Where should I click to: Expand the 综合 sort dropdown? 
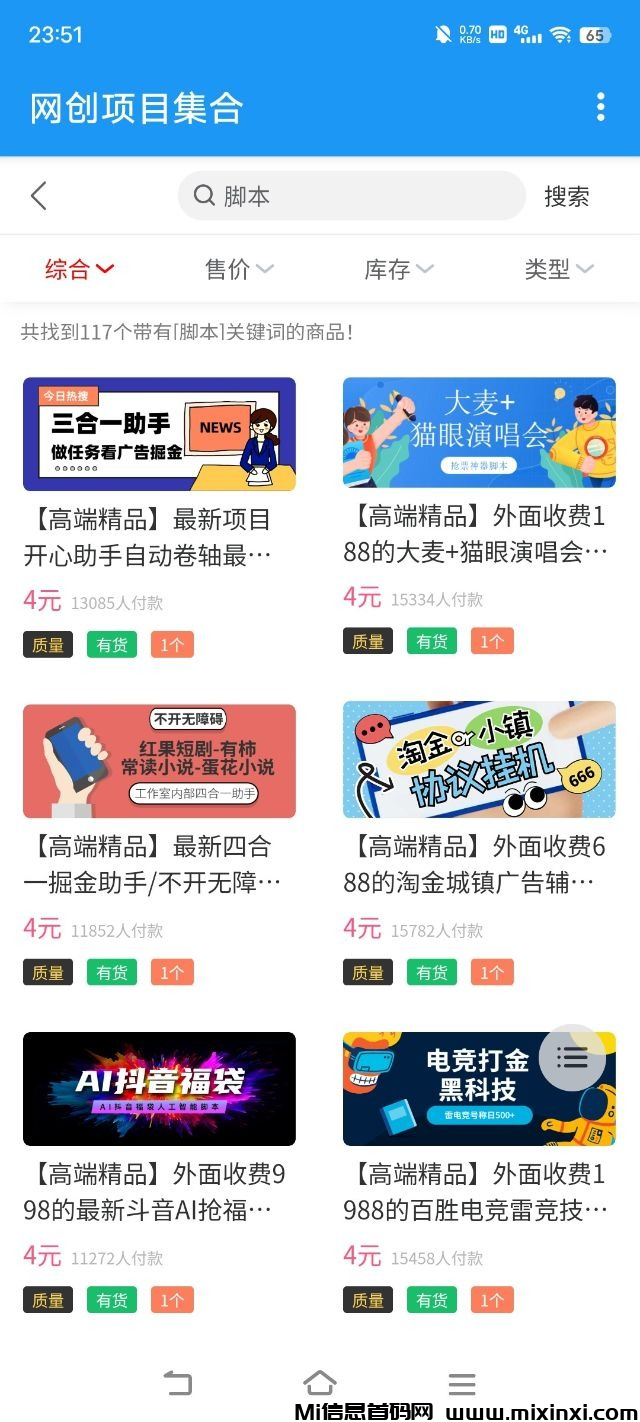point(80,269)
